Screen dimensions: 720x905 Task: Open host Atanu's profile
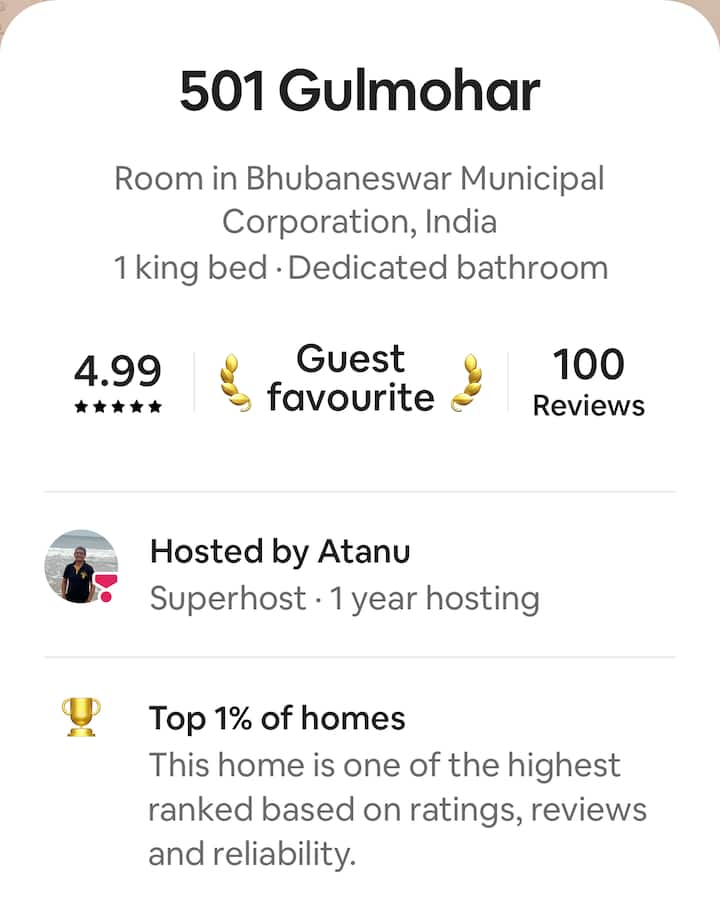coord(279,574)
